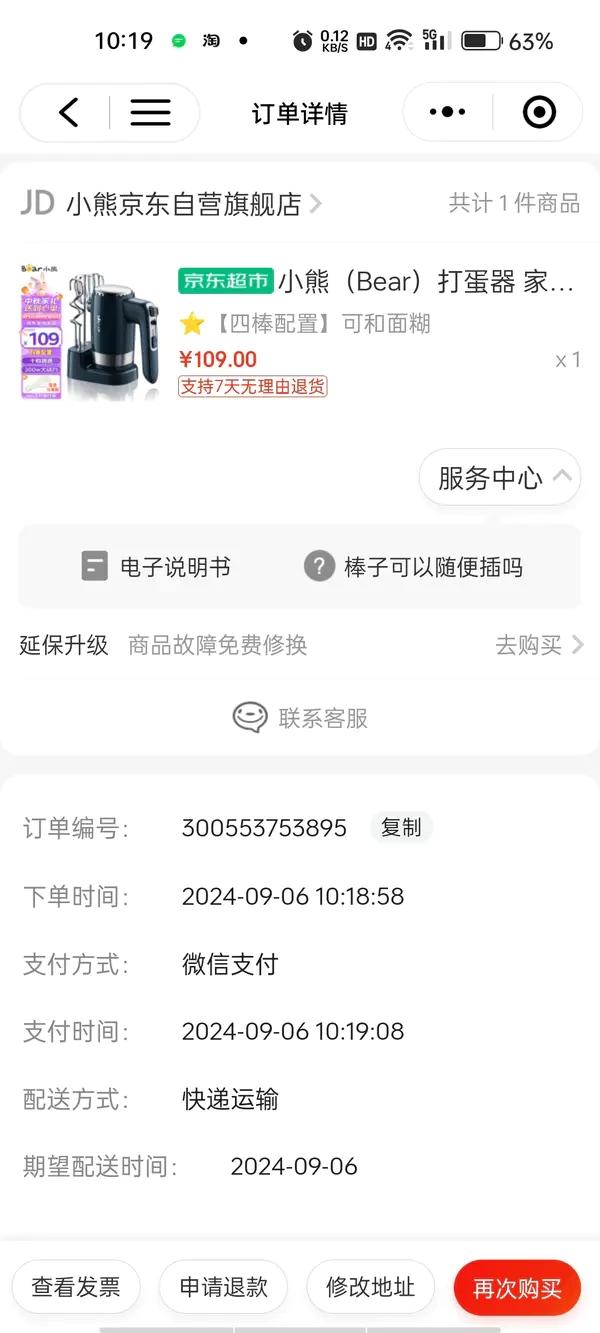Buy again with 再次购买
The image size is (600, 1333).
pyautogui.click(x=517, y=1288)
